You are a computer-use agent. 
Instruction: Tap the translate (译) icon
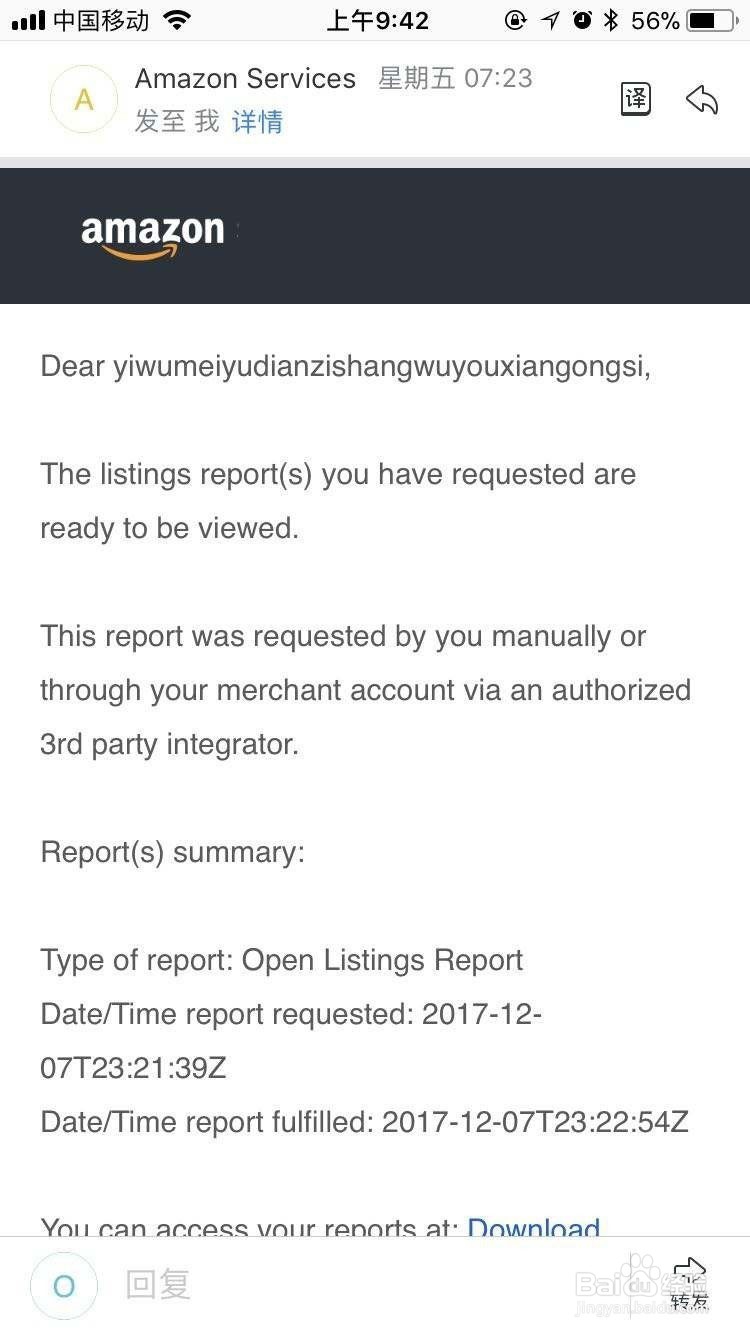(636, 99)
